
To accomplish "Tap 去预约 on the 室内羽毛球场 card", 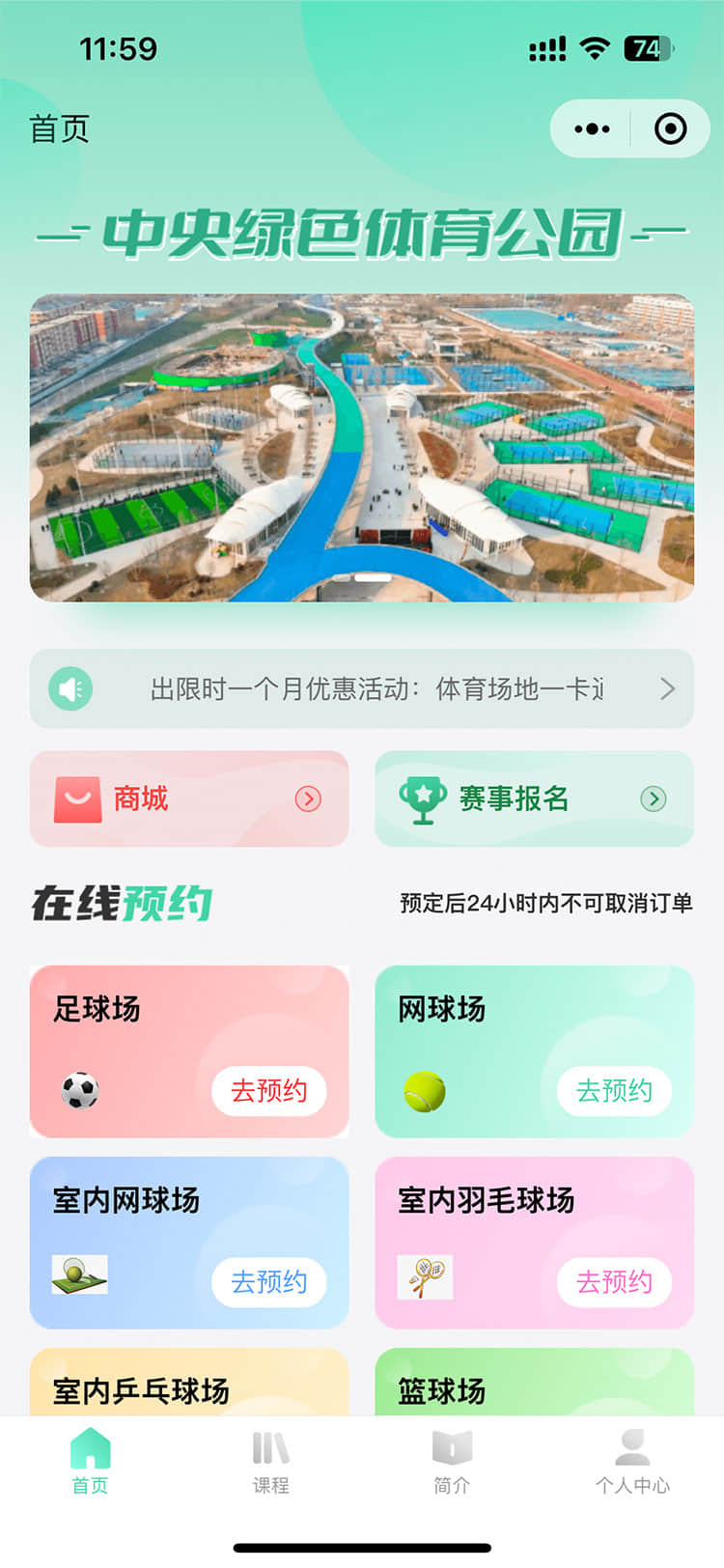I will (x=614, y=1282).
